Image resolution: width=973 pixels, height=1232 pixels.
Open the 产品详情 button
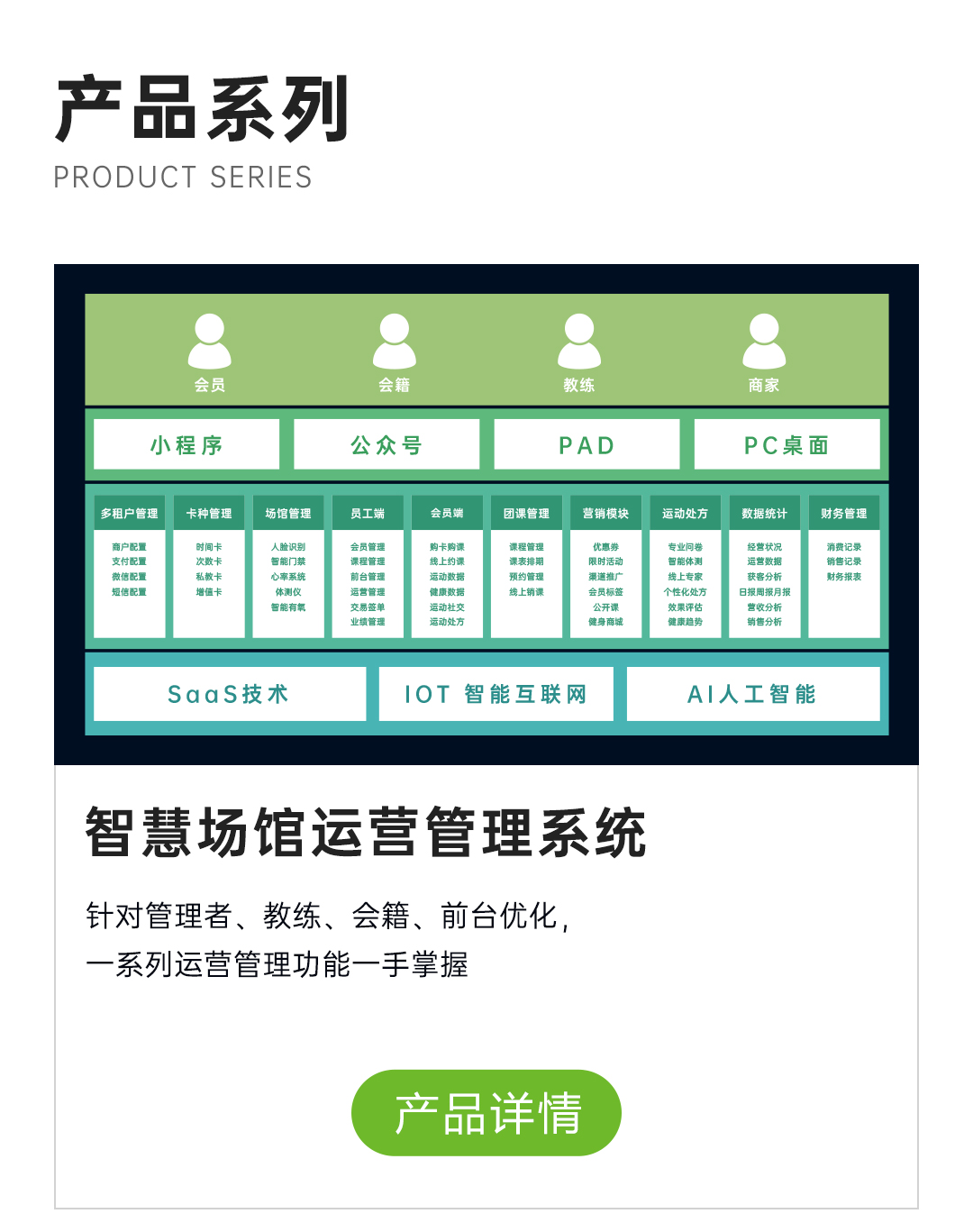point(486,1113)
